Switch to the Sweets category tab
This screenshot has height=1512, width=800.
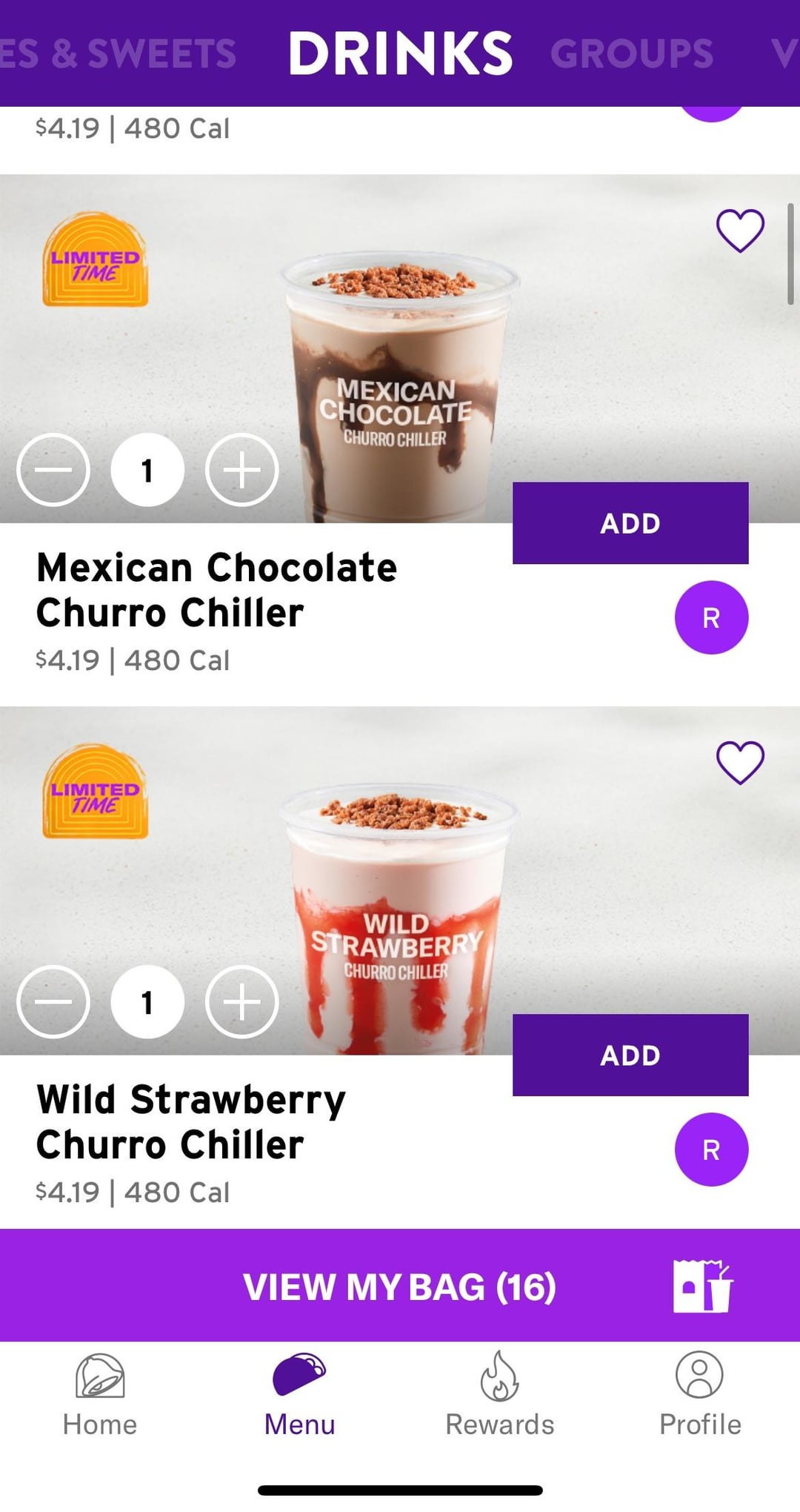[119, 53]
